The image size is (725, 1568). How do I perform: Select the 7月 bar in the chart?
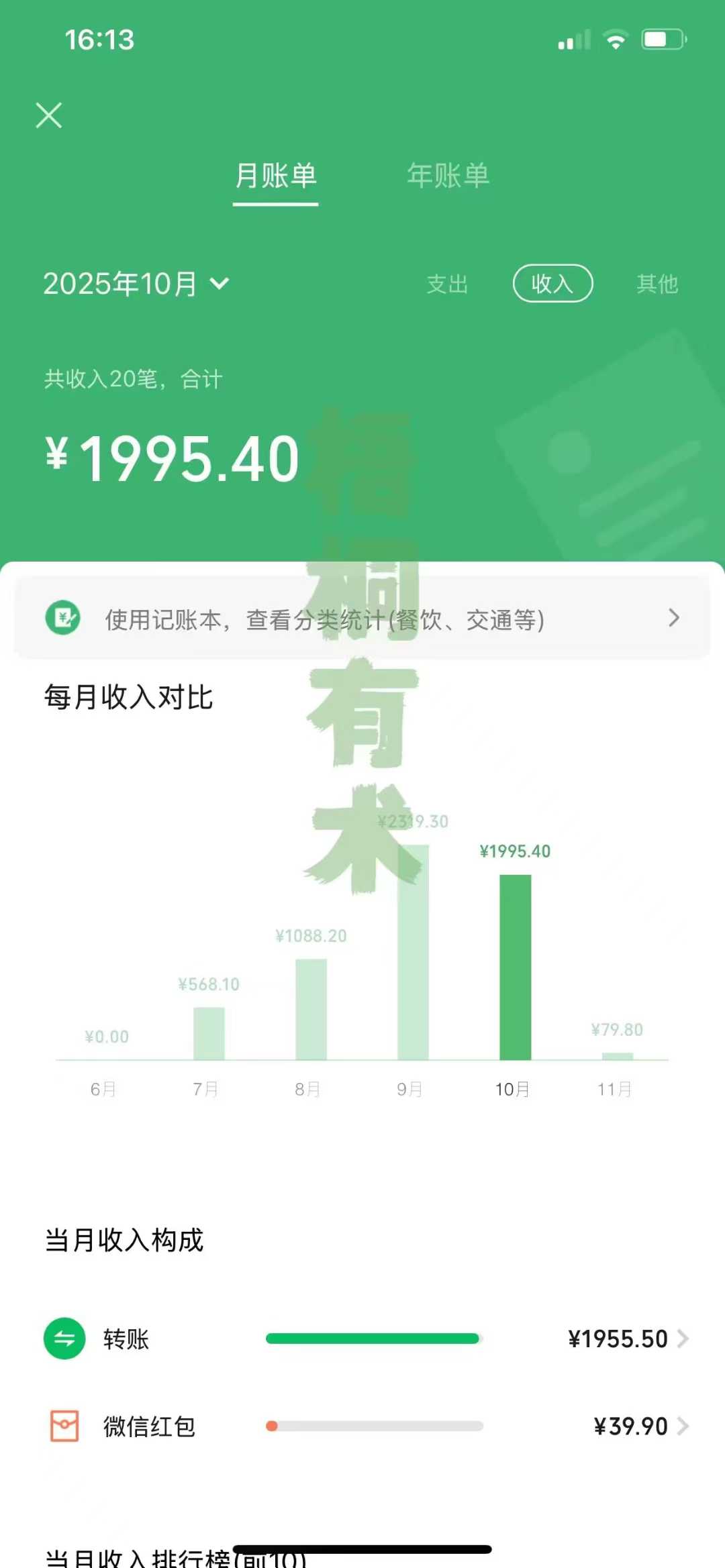point(209,1033)
